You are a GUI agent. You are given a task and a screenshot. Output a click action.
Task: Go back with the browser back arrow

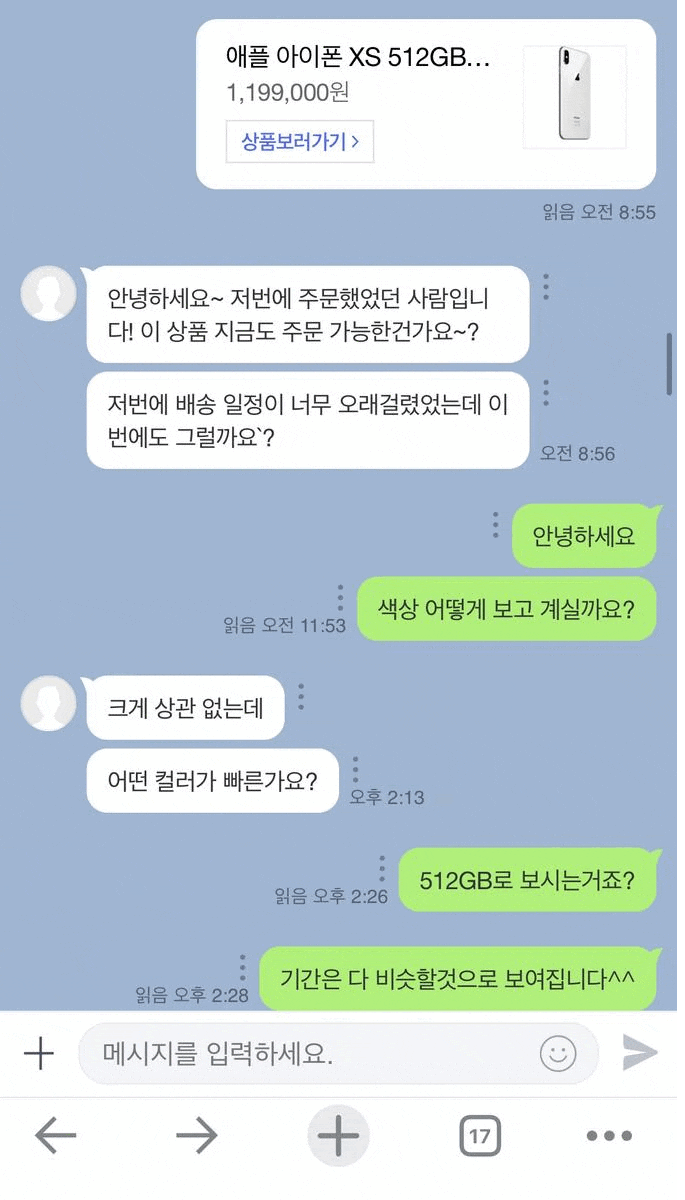[56, 1136]
